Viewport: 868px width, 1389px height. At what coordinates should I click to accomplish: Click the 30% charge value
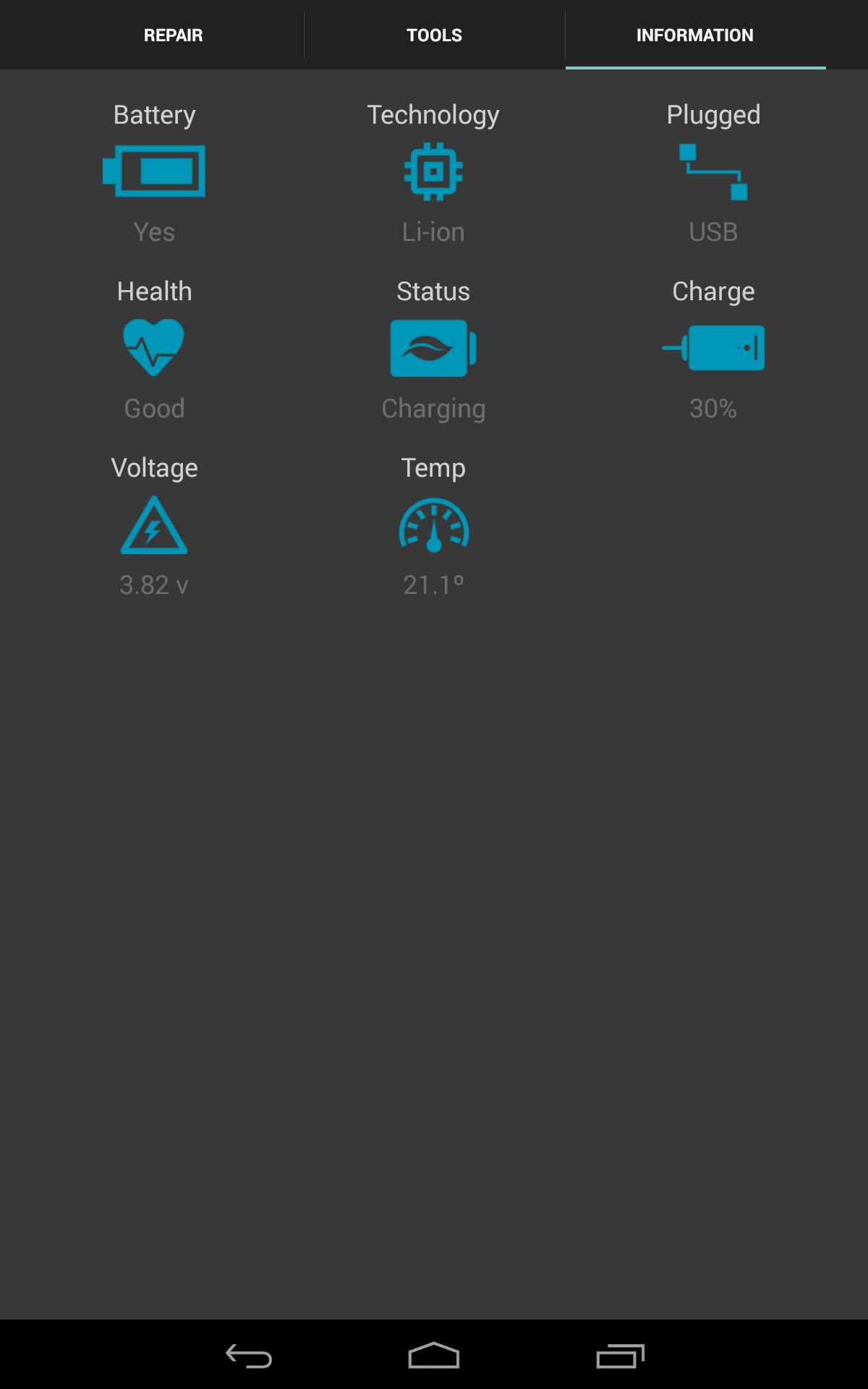pyautogui.click(x=713, y=408)
